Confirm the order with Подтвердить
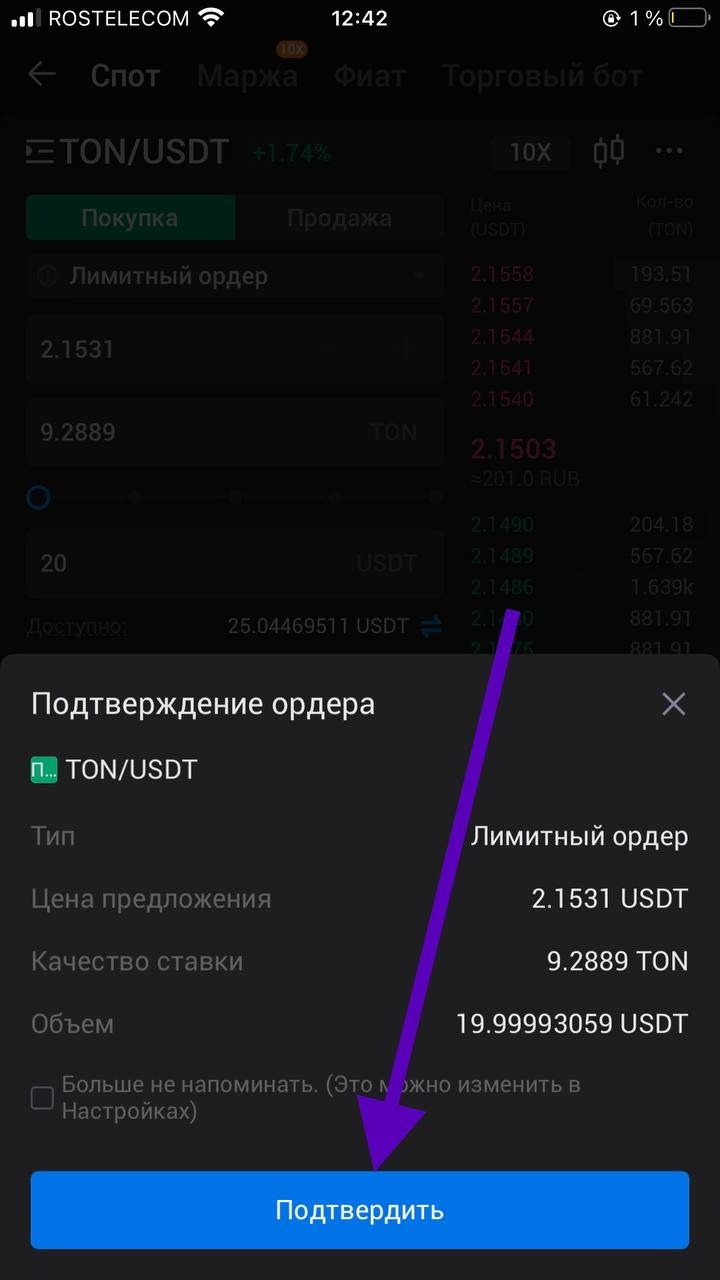Screen dimensions: 720x1280 360,1210
